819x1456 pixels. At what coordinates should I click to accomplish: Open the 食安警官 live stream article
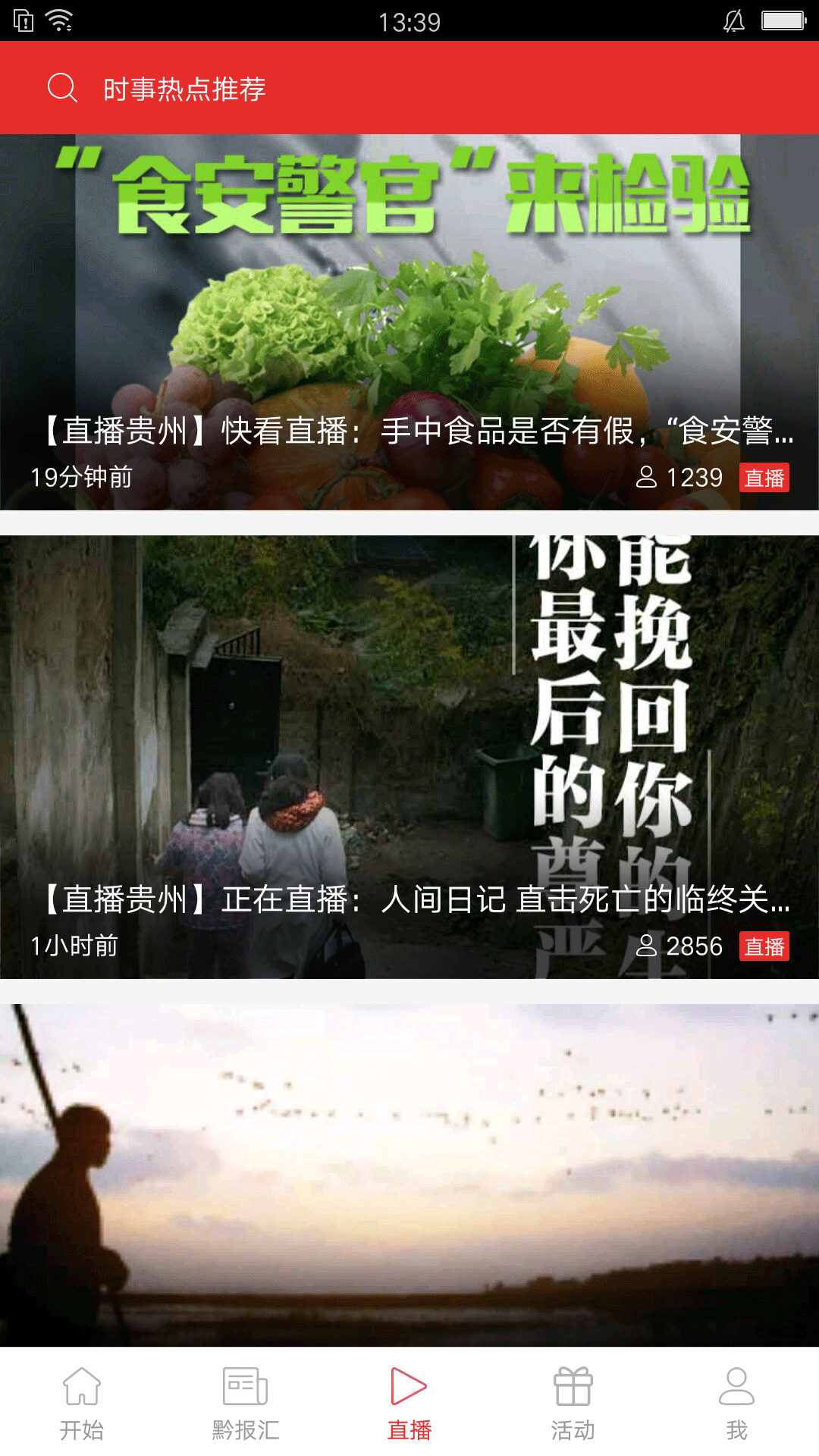point(409,431)
